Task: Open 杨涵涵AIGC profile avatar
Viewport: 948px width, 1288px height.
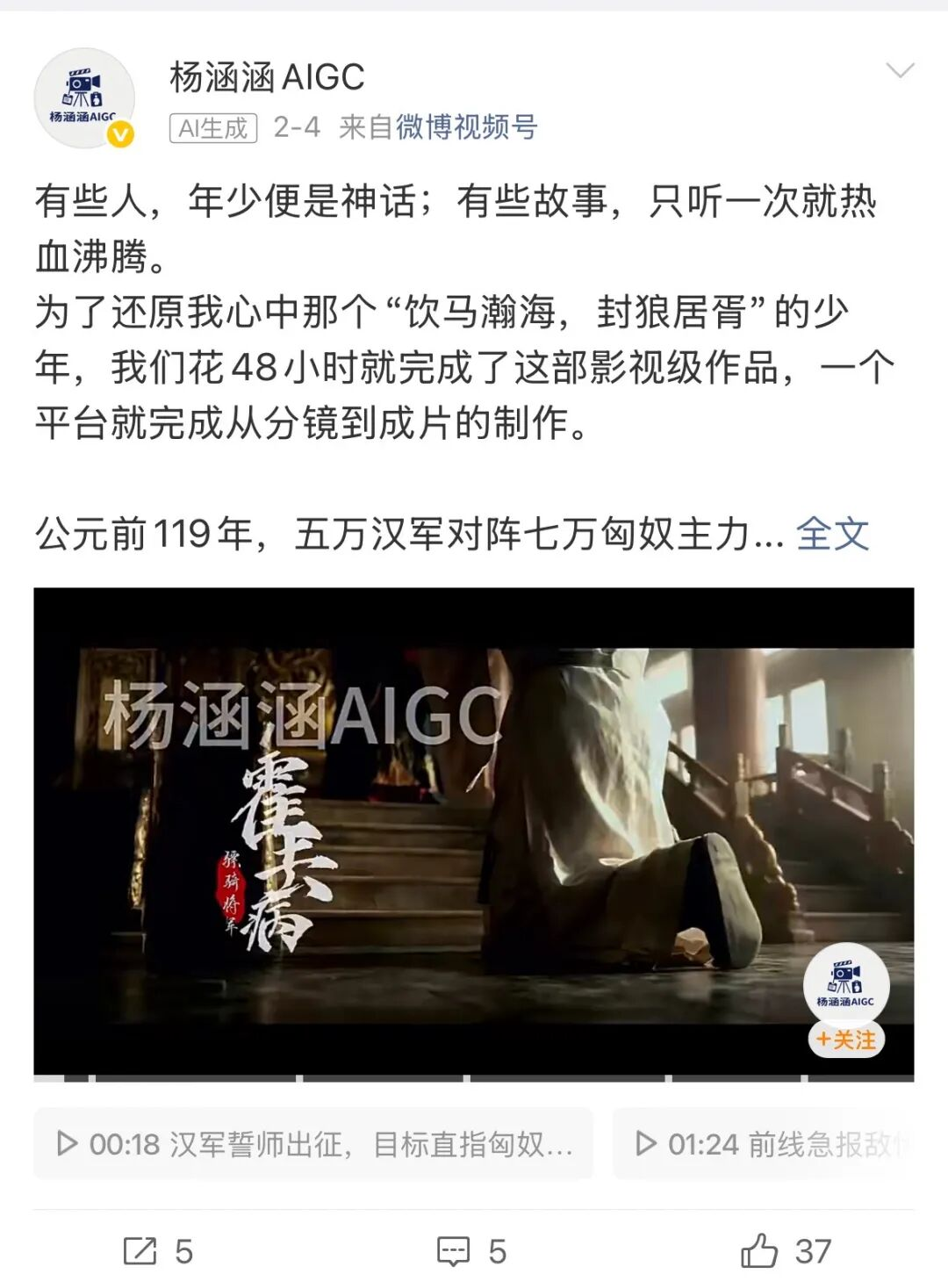Action: 84,97
